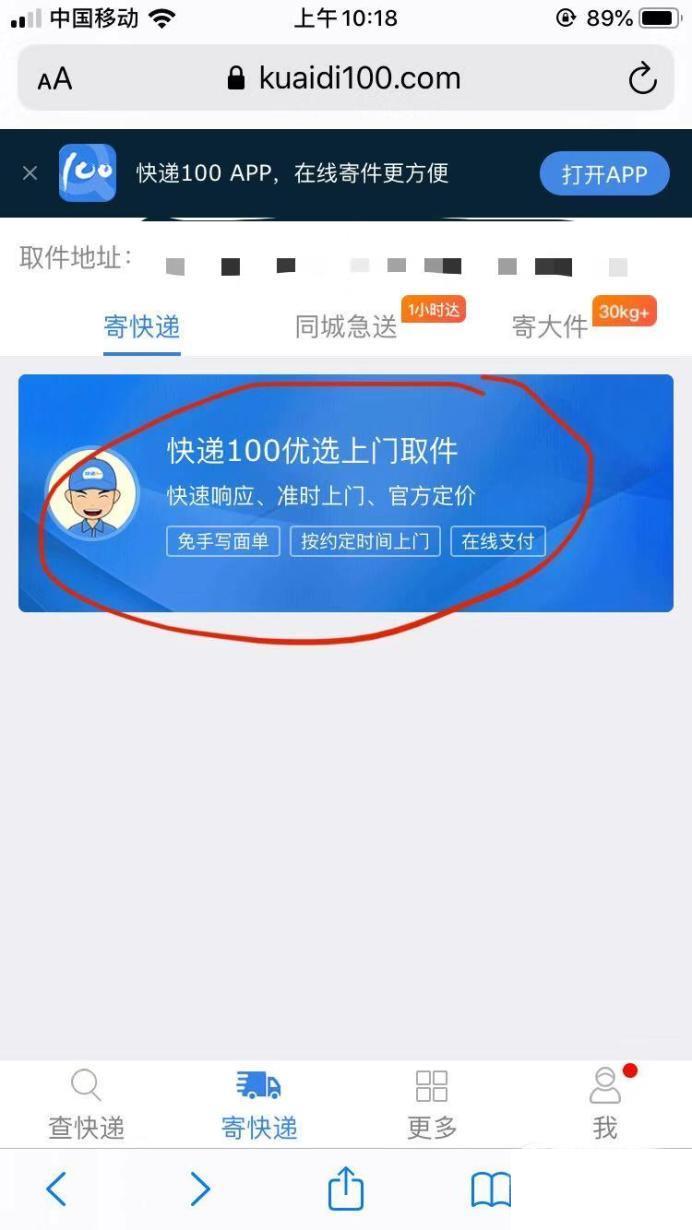Tap the kuaidi100.com address bar
This screenshot has height=1230, width=692.
tap(346, 78)
